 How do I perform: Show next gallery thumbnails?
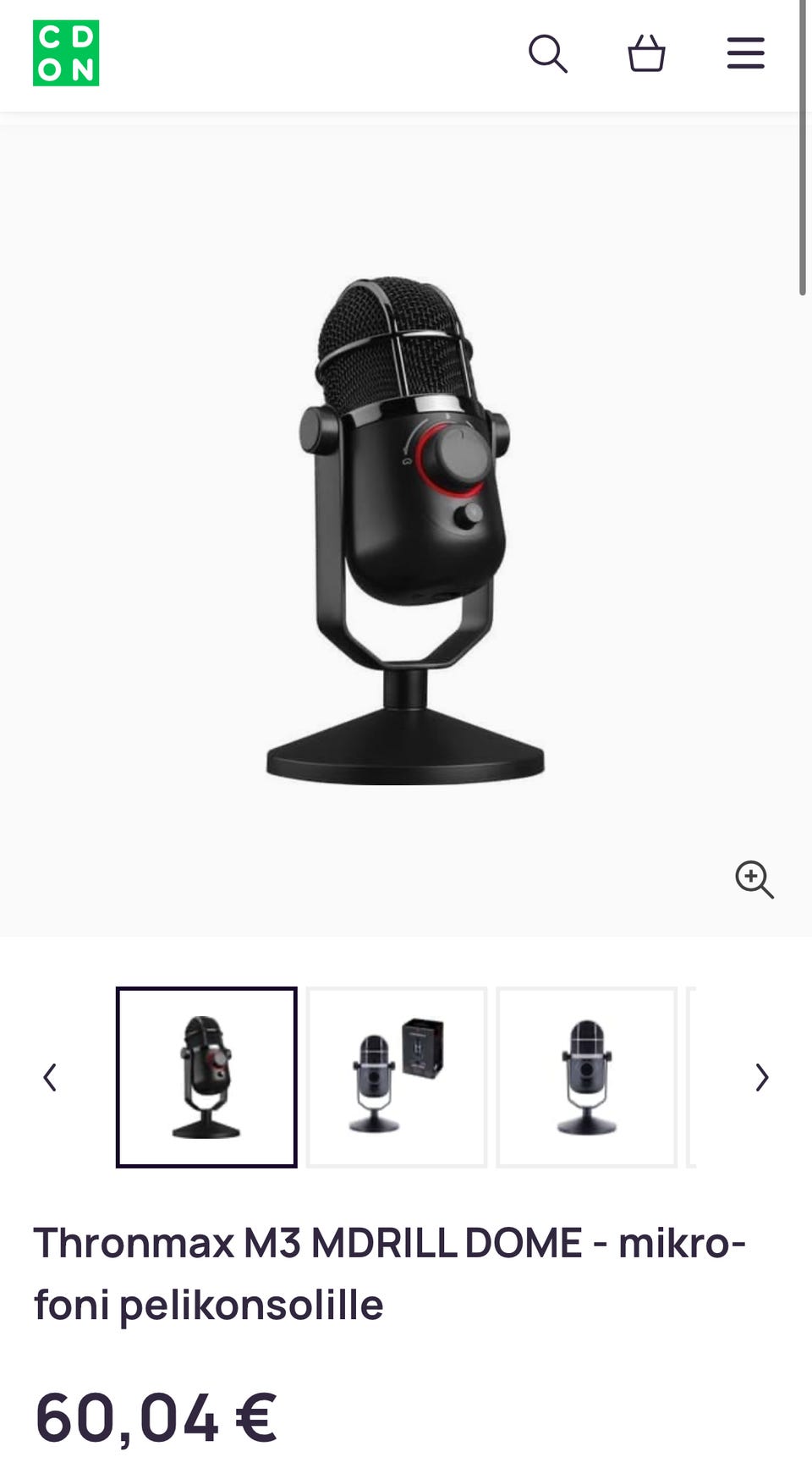click(761, 1077)
